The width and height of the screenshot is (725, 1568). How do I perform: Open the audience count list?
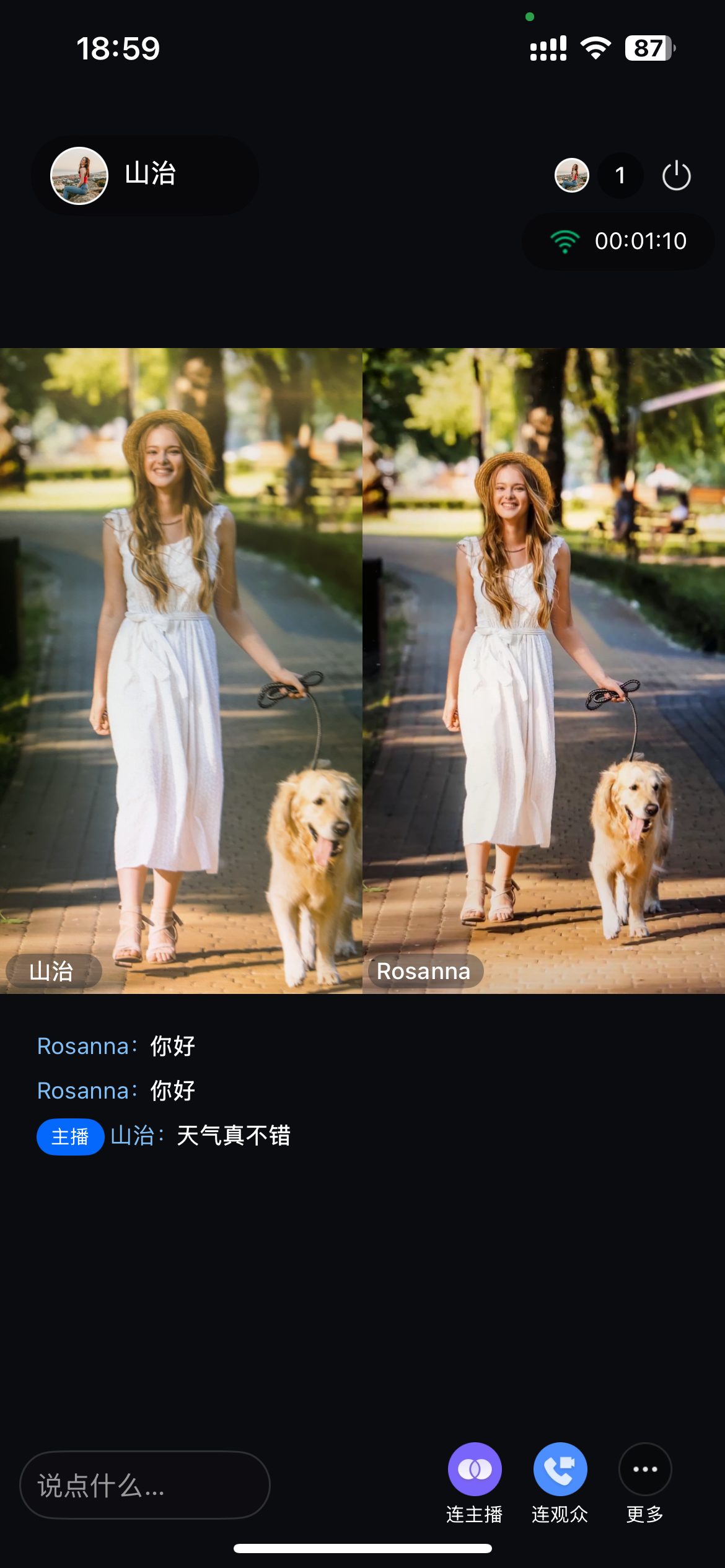620,176
